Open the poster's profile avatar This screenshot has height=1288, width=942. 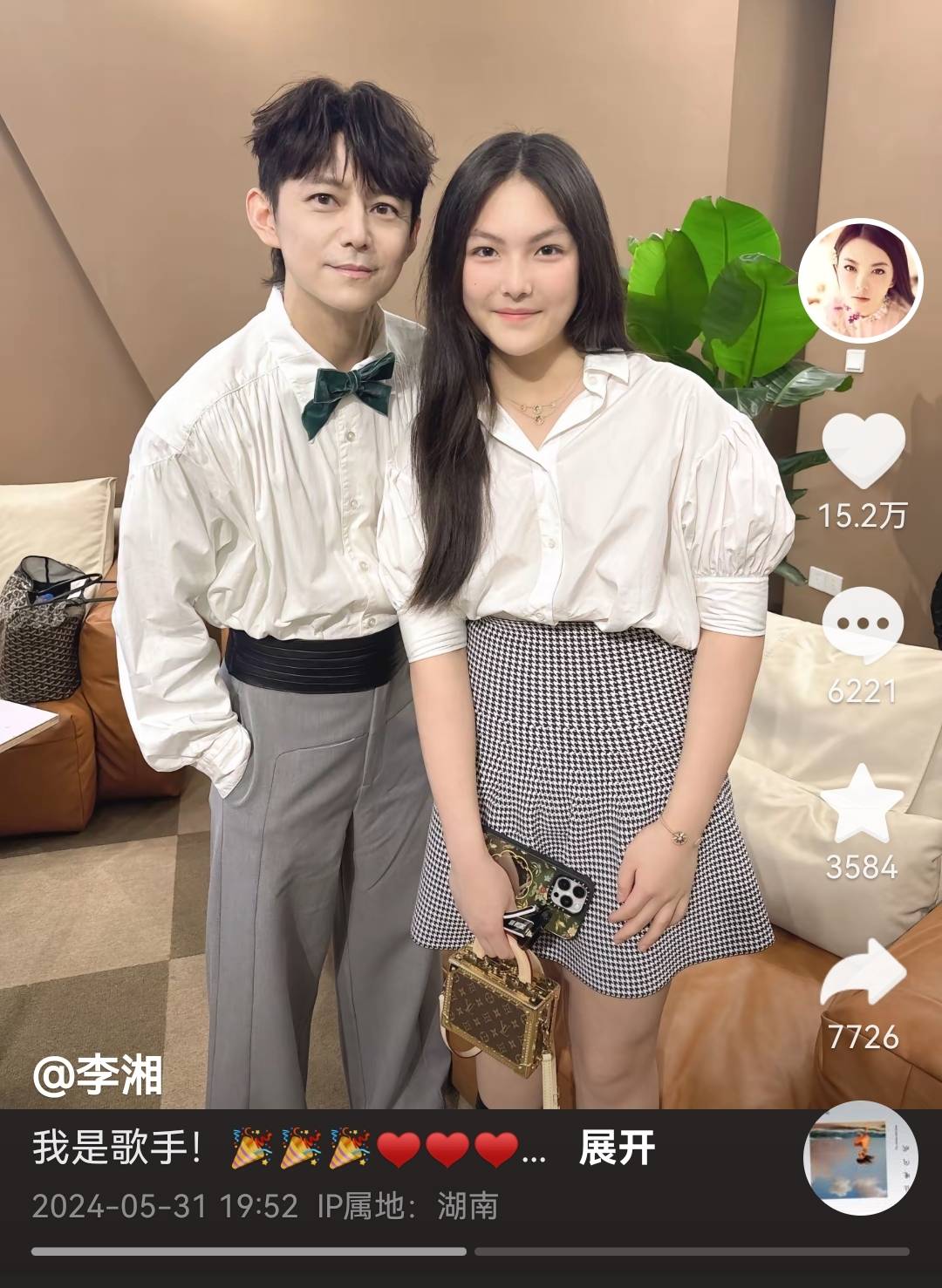860,281
